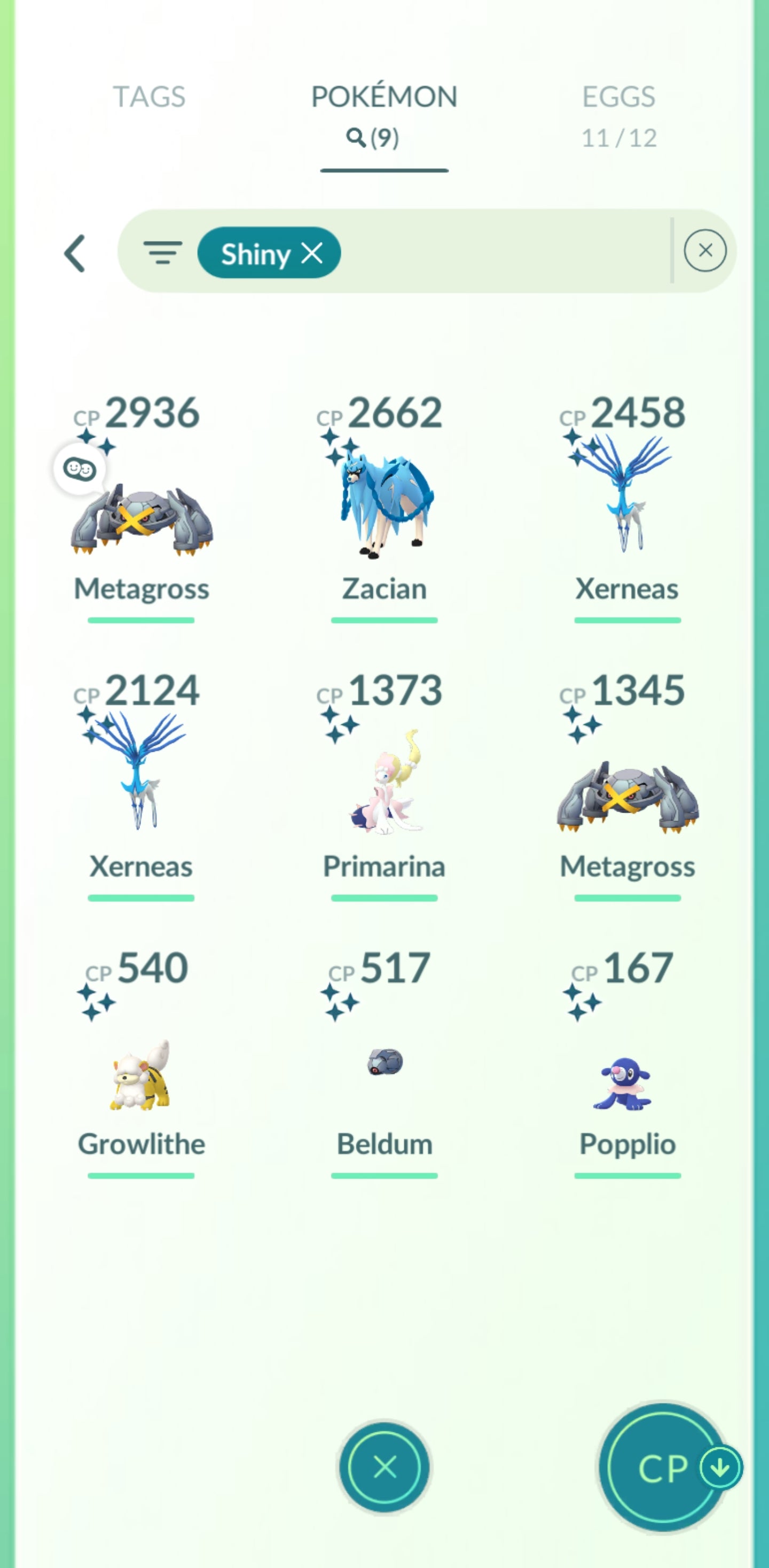The height and width of the screenshot is (1568, 769).
Task: Clear the search field with the X
Action: 704,251
